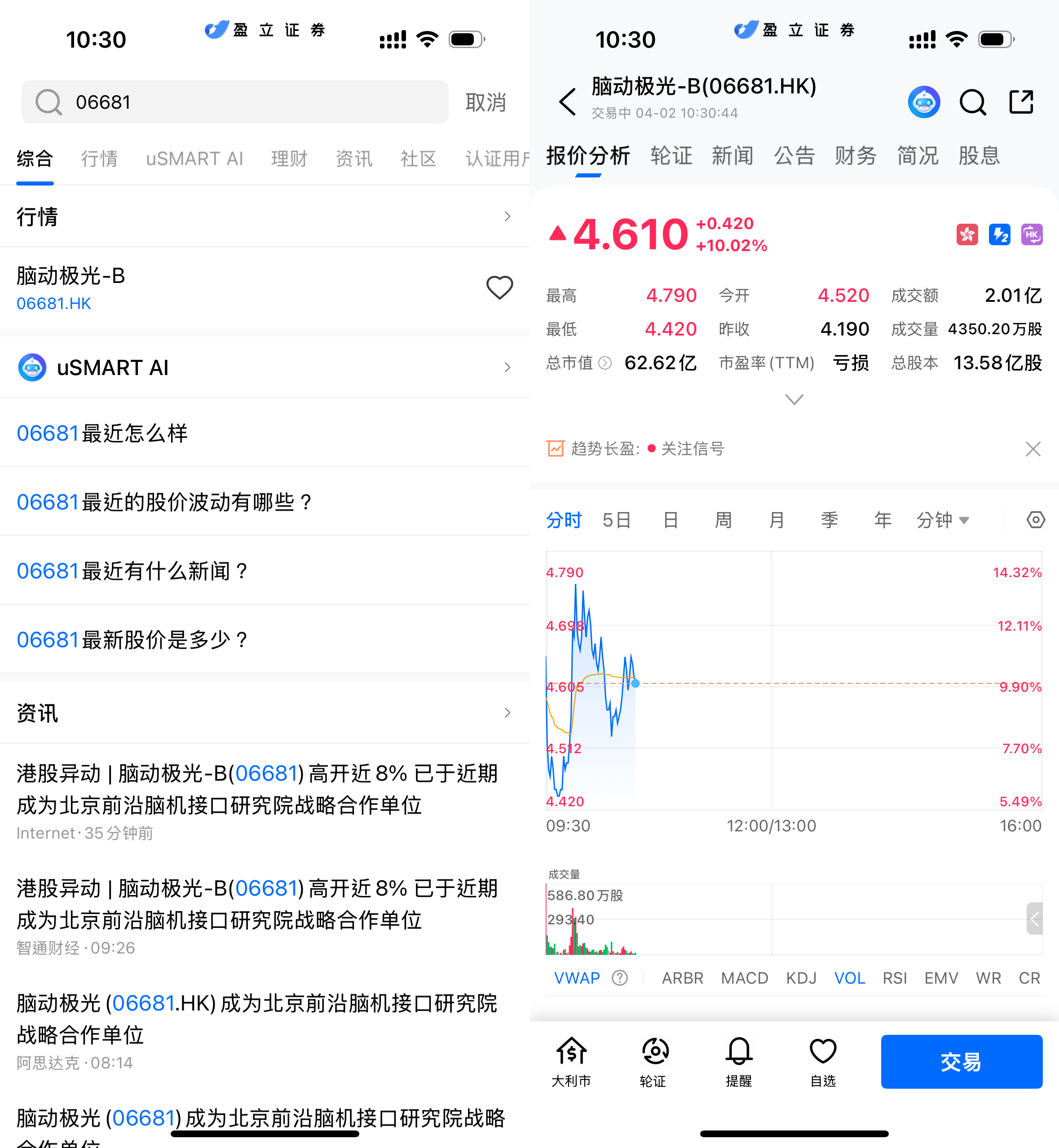Expand more quote details chevron

click(794, 399)
